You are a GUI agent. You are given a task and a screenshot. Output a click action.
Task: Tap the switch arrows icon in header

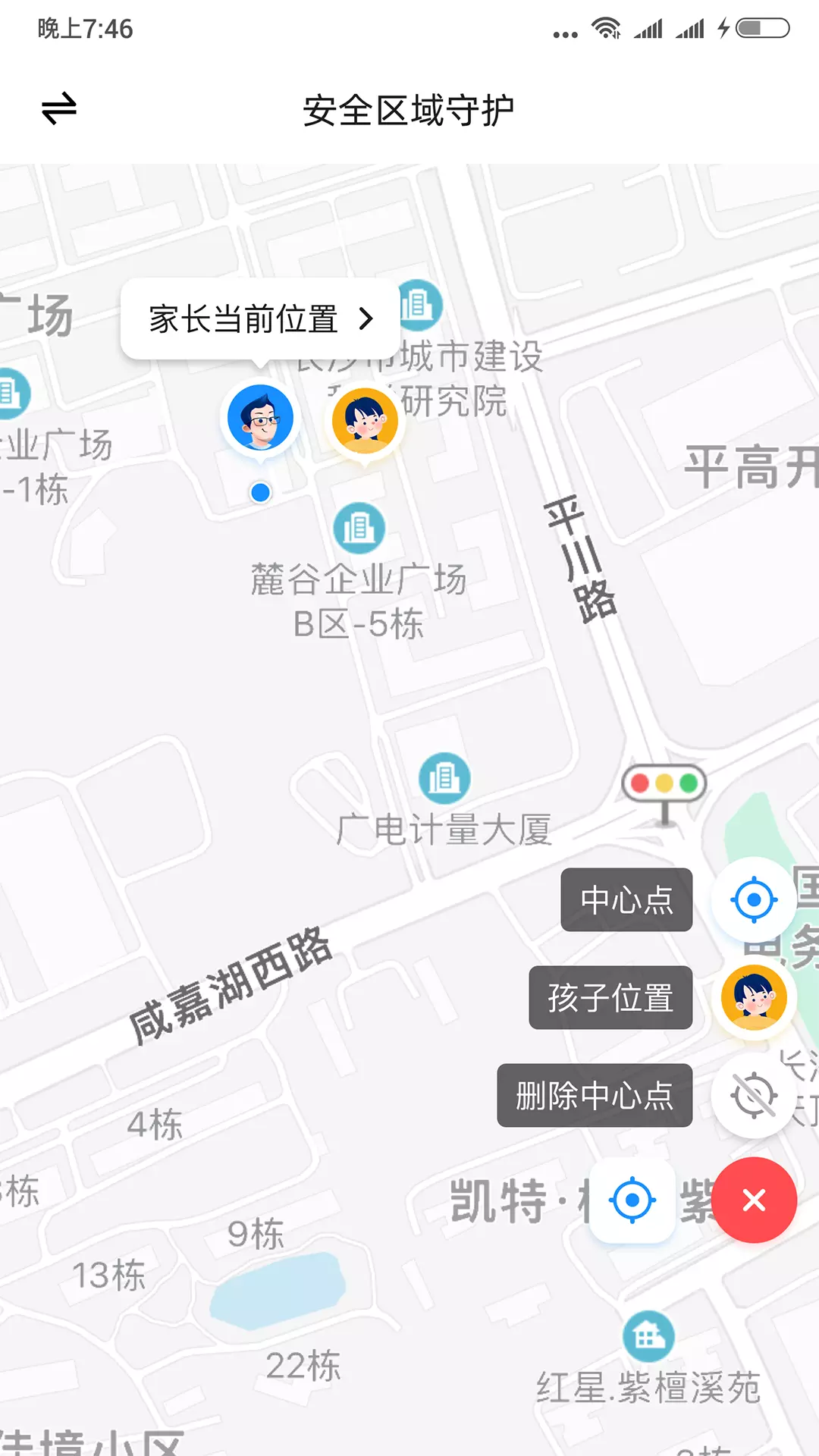pyautogui.click(x=59, y=108)
